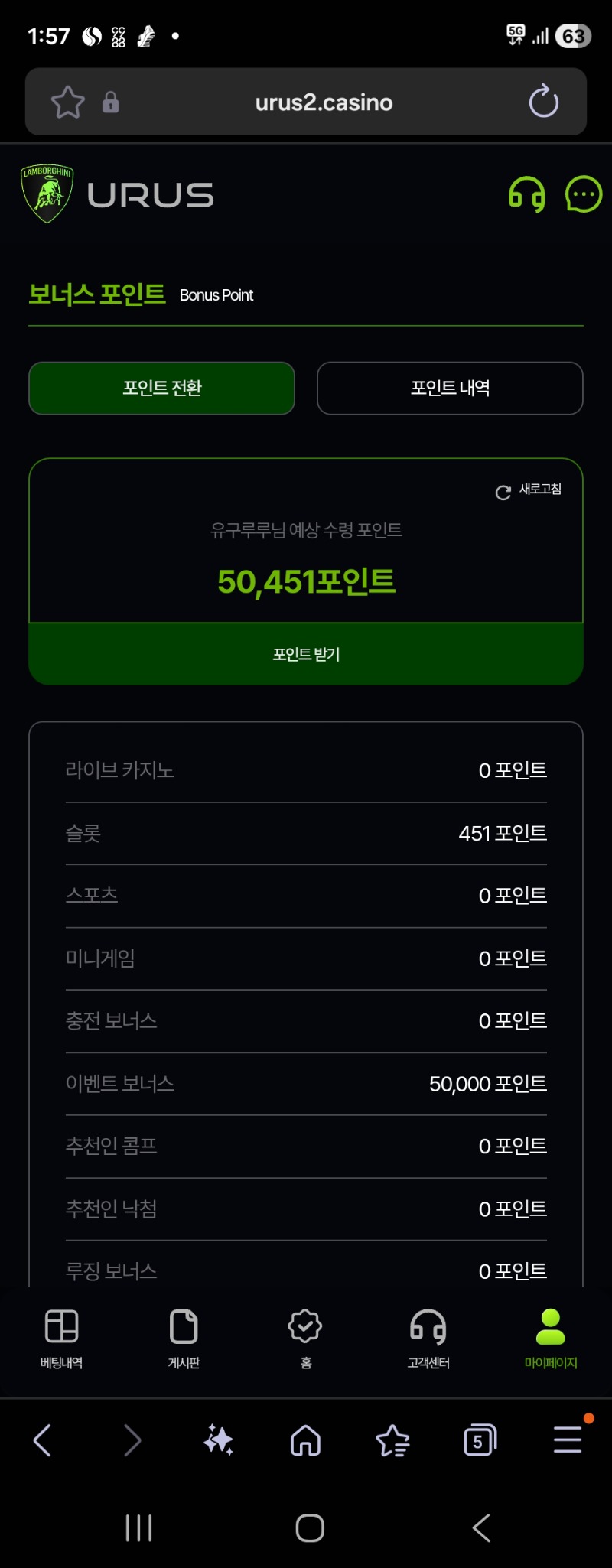Viewport: 612px width, 1568px height.
Task: Reload the page from the address bar
Action: 544,102
